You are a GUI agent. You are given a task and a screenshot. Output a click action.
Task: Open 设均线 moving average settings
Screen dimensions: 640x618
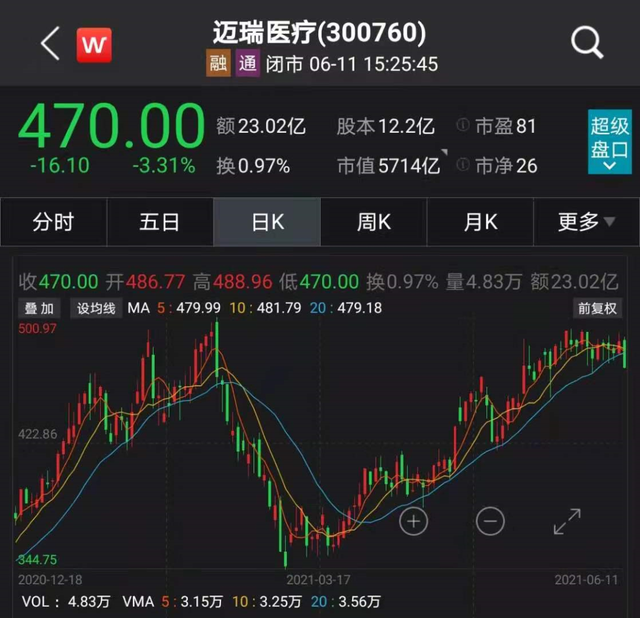(96, 309)
